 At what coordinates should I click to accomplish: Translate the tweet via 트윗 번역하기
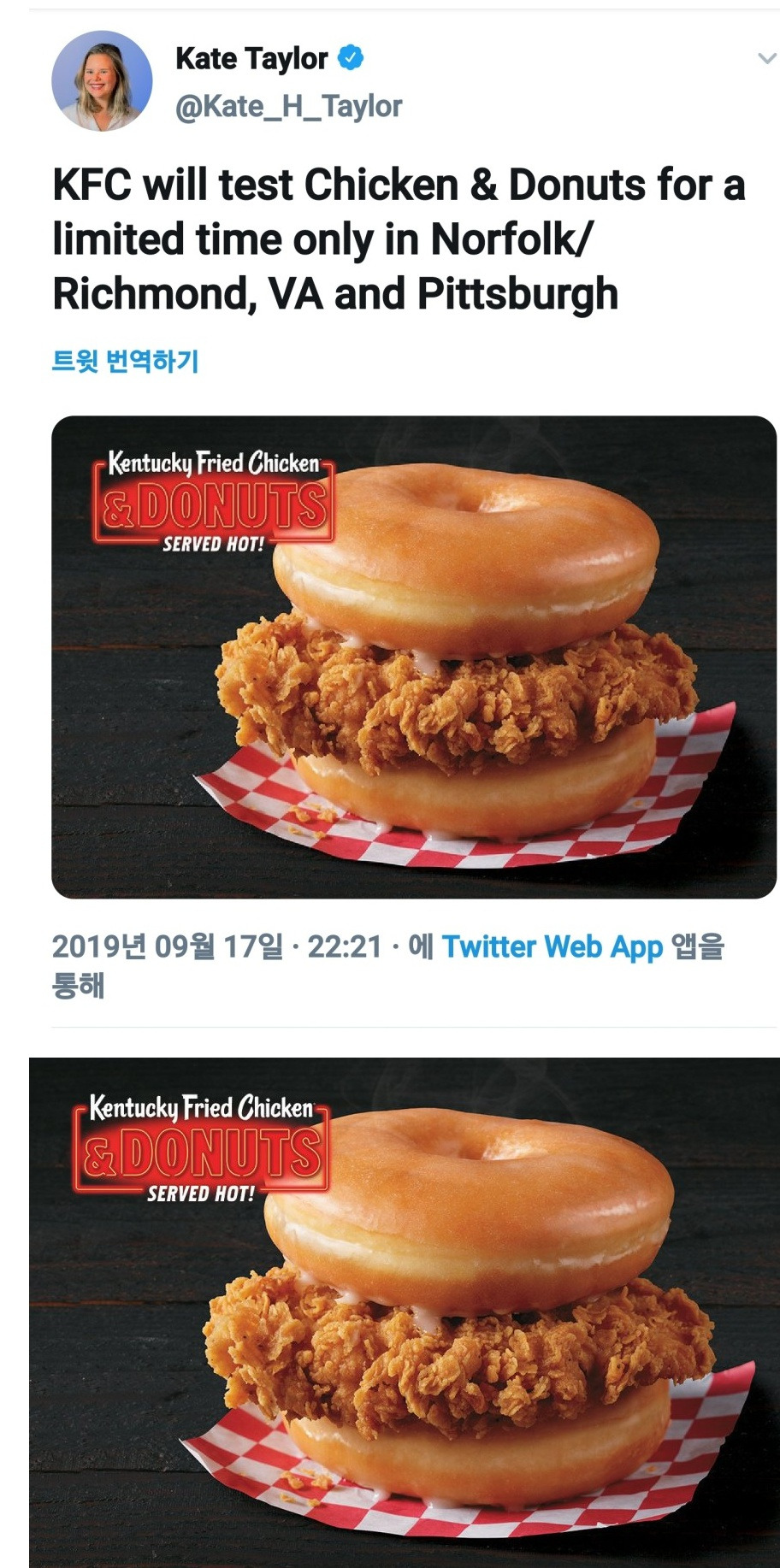(x=126, y=361)
